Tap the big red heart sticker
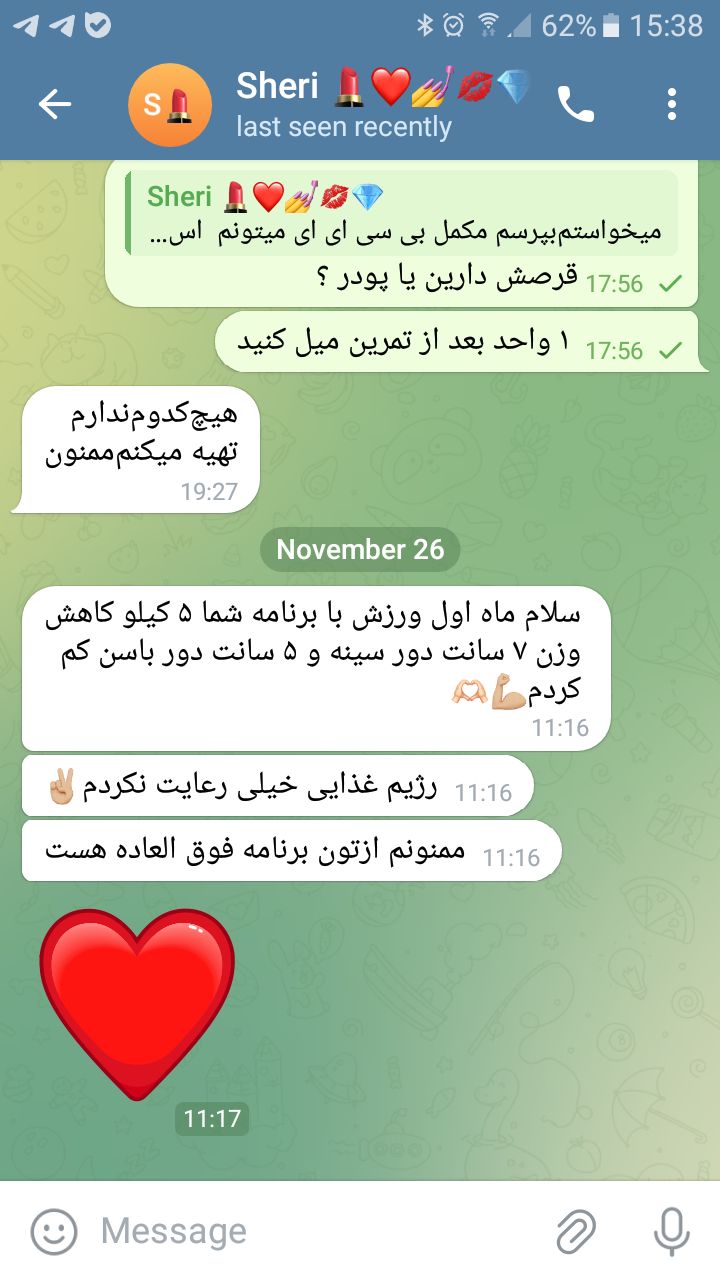This screenshot has width=720, height=1280. coord(138,1005)
